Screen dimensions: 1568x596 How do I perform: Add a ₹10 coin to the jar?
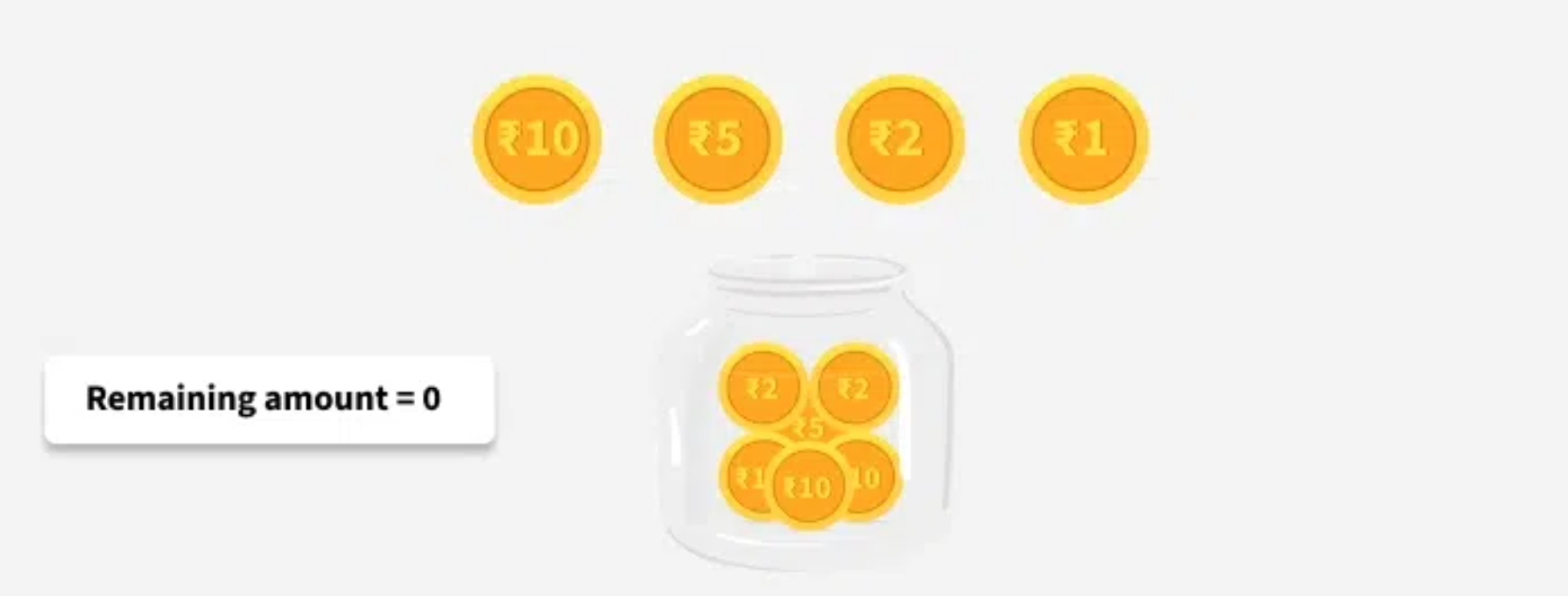tap(536, 139)
